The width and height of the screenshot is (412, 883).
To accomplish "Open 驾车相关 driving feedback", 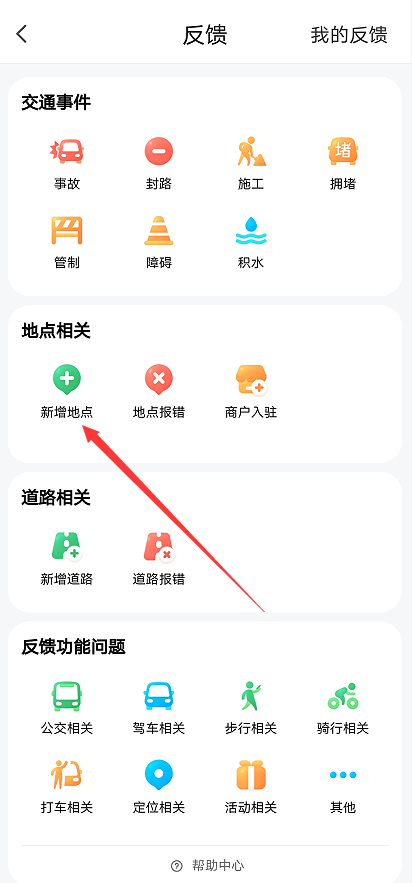I will coord(159,708).
